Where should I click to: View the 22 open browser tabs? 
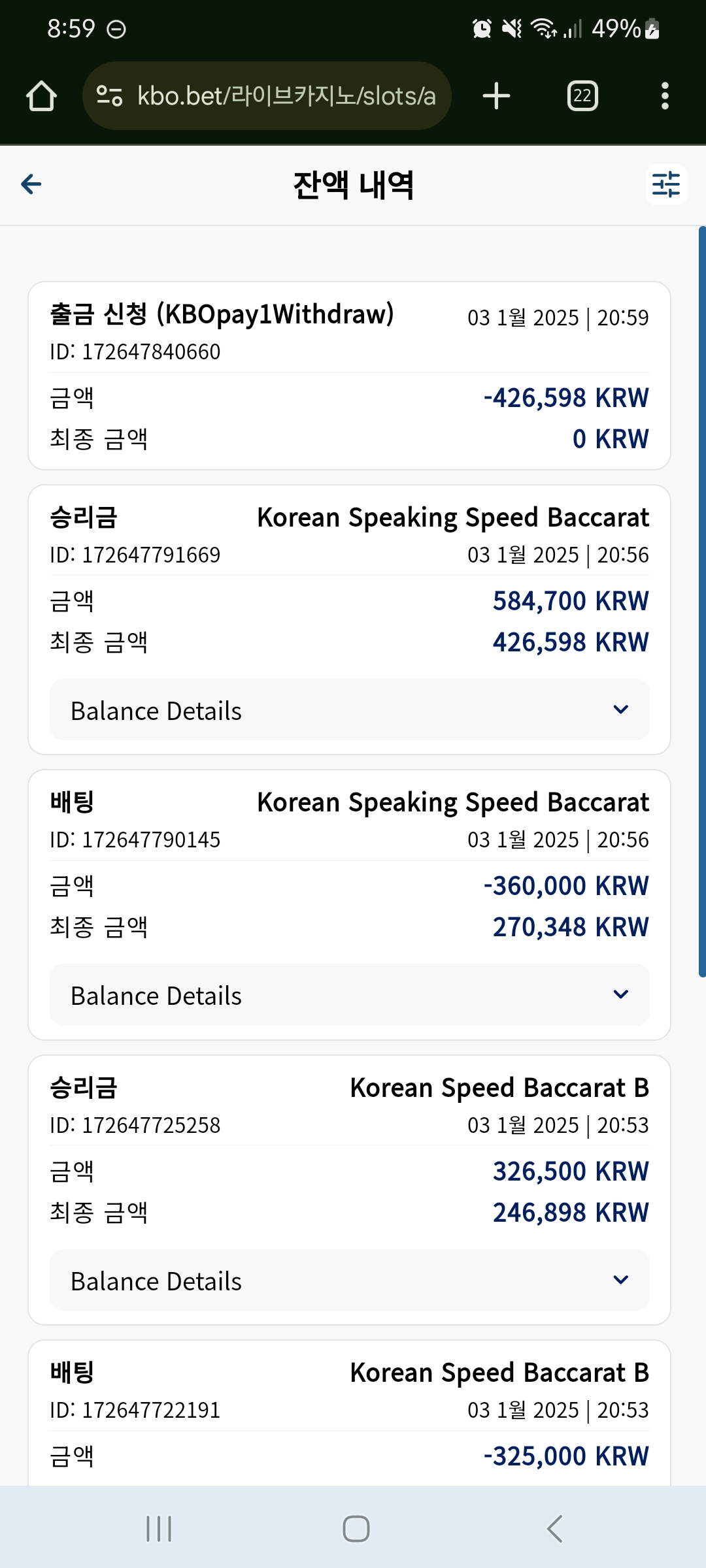coord(582,96)
